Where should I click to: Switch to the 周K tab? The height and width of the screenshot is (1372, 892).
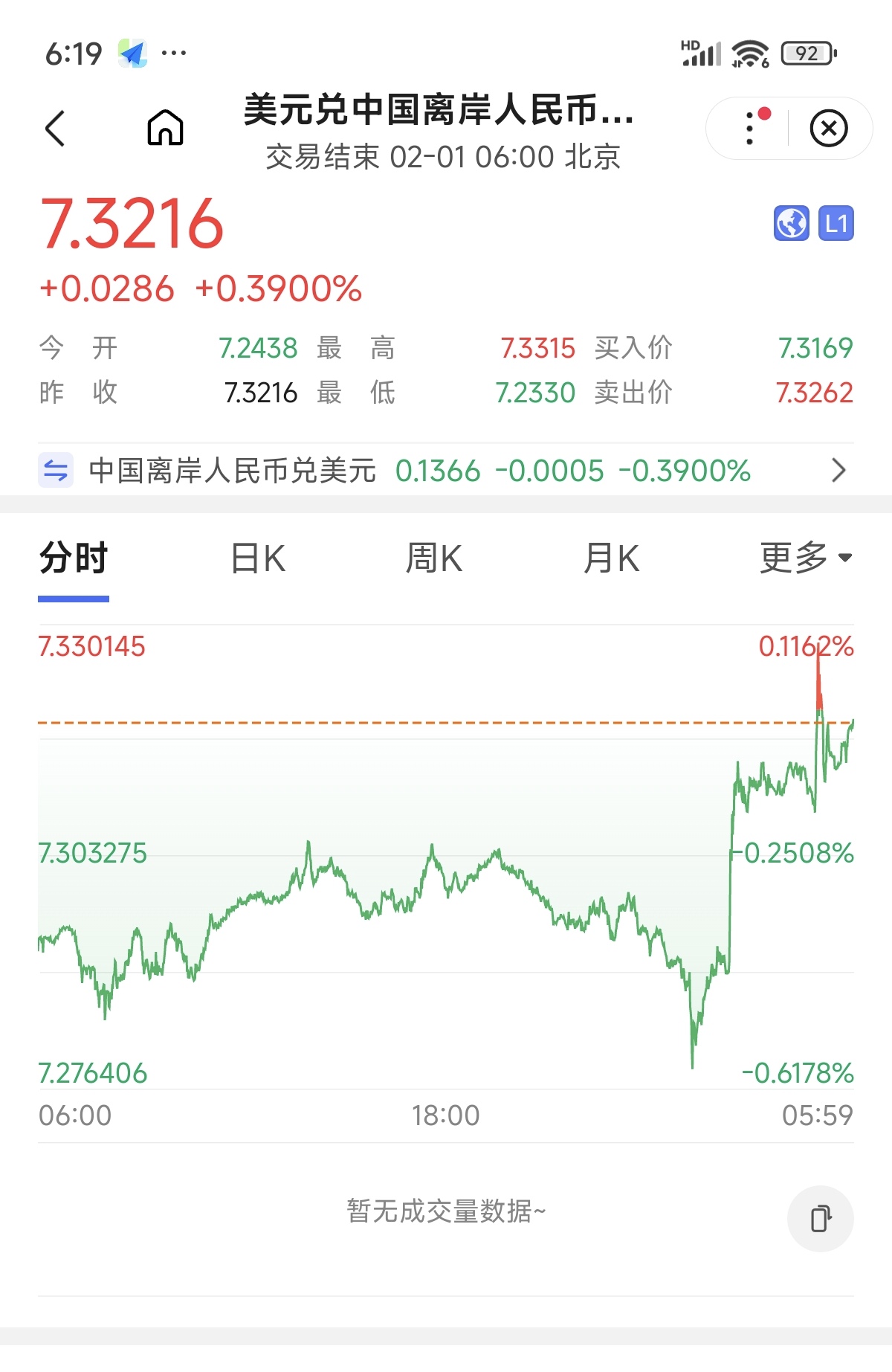click(435, 557)
